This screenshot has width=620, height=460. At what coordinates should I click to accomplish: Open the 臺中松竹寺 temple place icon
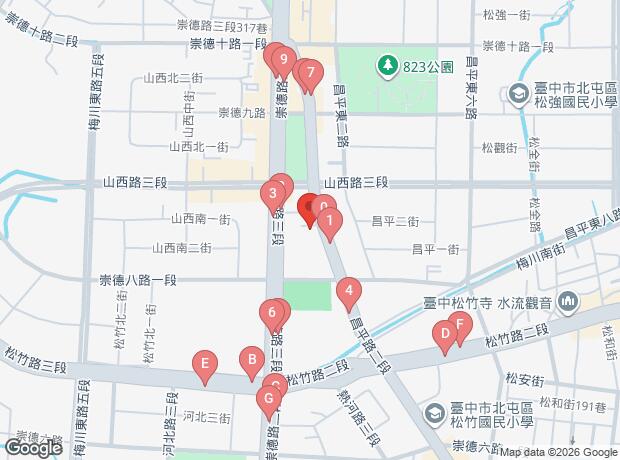(x=567, y=298)
